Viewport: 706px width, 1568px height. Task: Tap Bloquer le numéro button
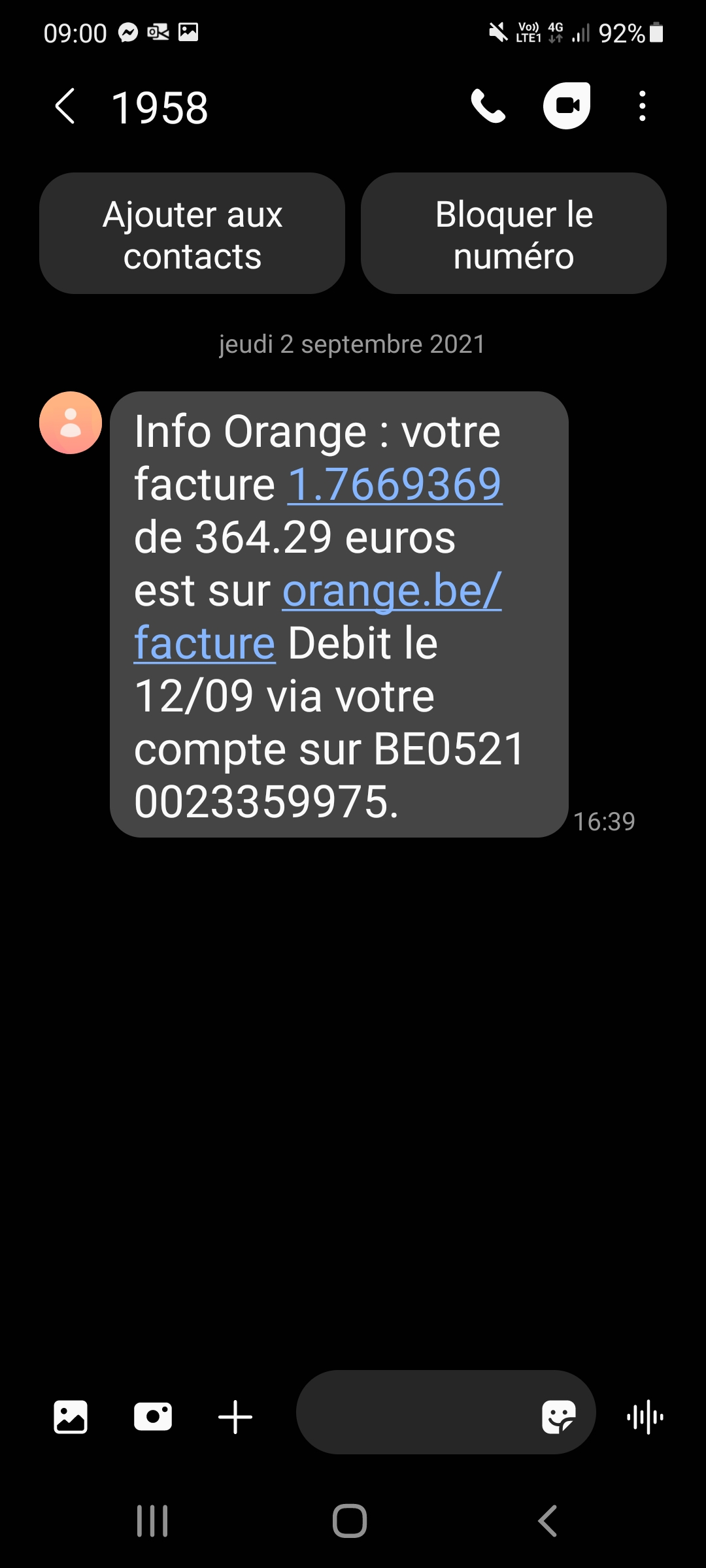[x=514, y=233]
